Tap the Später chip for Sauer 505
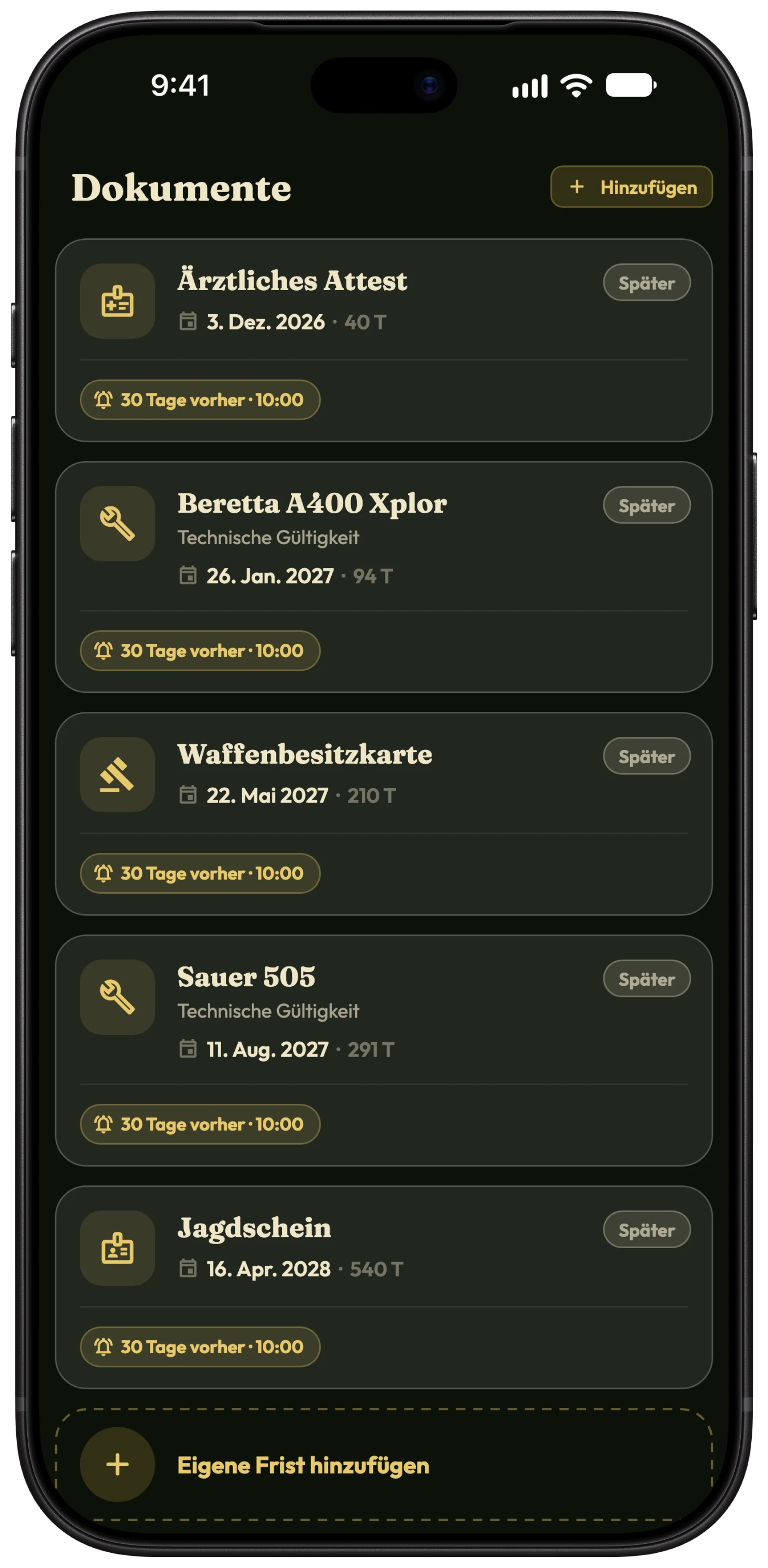This screenshot has height=1568, width=768. (x=646, y=979)
